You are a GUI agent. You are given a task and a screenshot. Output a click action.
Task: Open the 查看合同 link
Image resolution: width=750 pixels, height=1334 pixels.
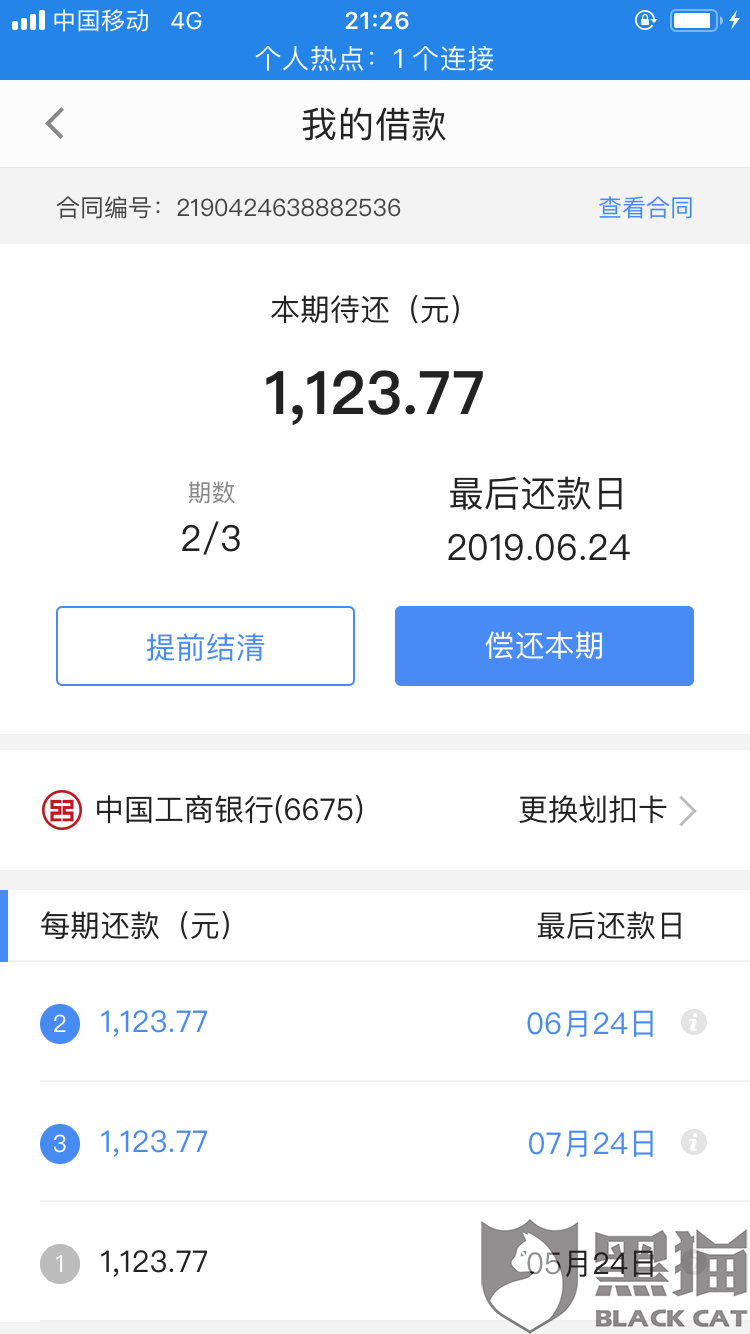coord(645,208)
